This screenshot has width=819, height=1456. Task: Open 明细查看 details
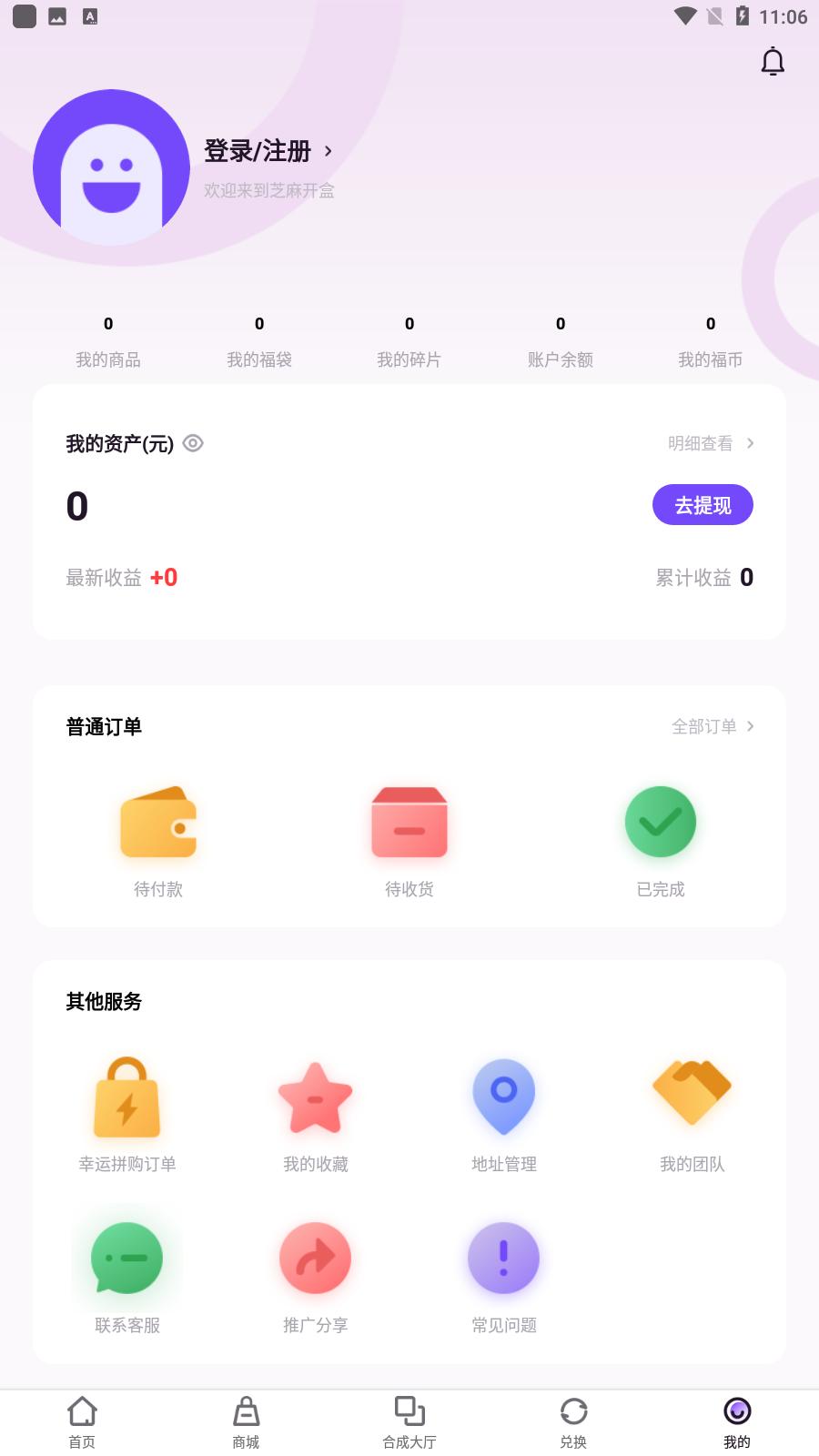click(710, 443)
